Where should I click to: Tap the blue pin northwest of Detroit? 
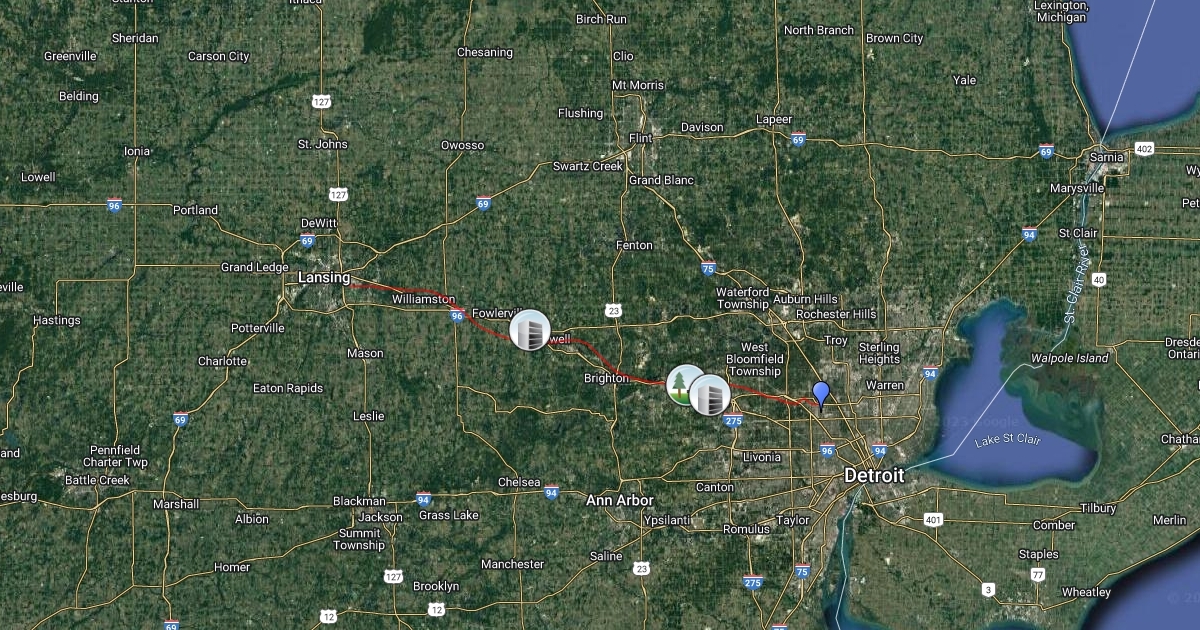pyautogui.click(x=821, y=393)
